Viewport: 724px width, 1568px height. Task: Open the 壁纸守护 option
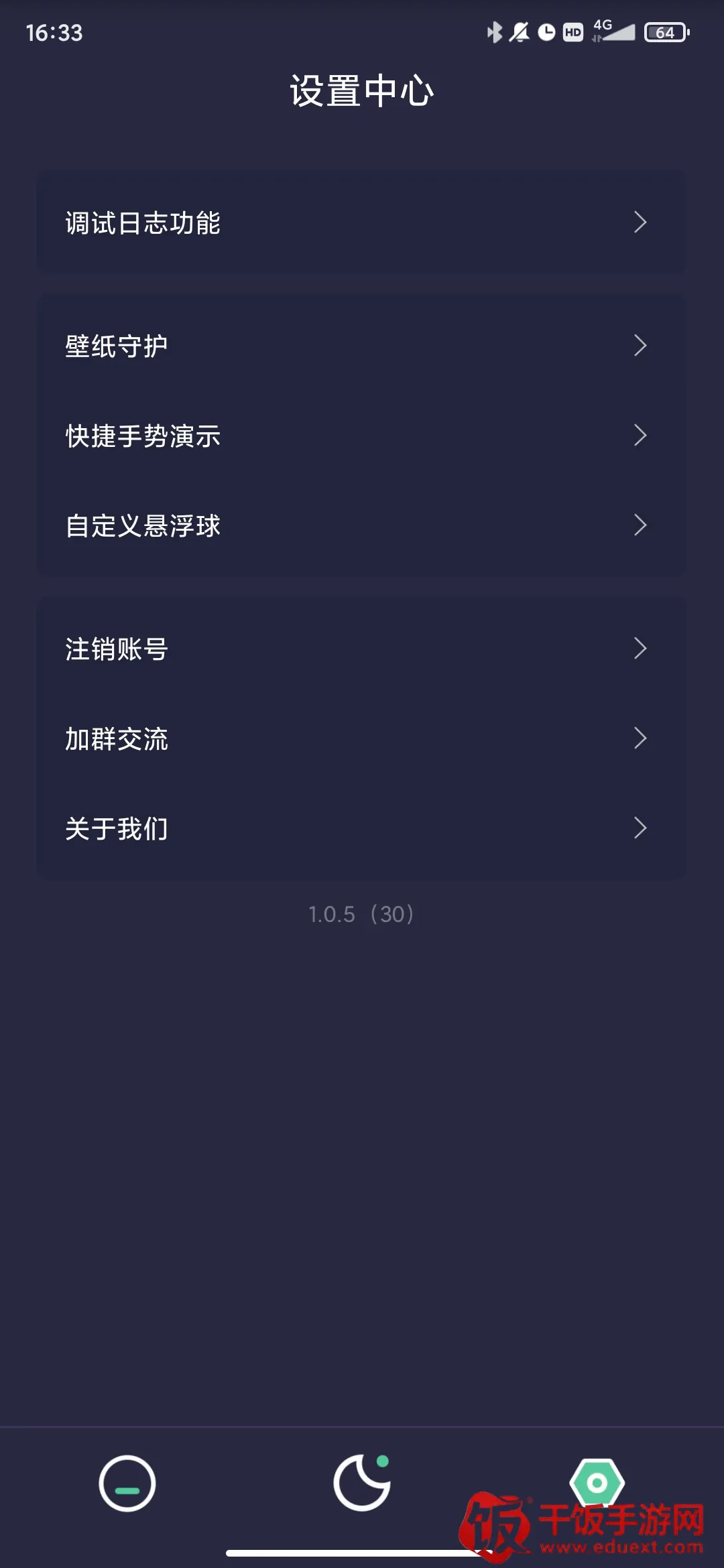point(361,346)
